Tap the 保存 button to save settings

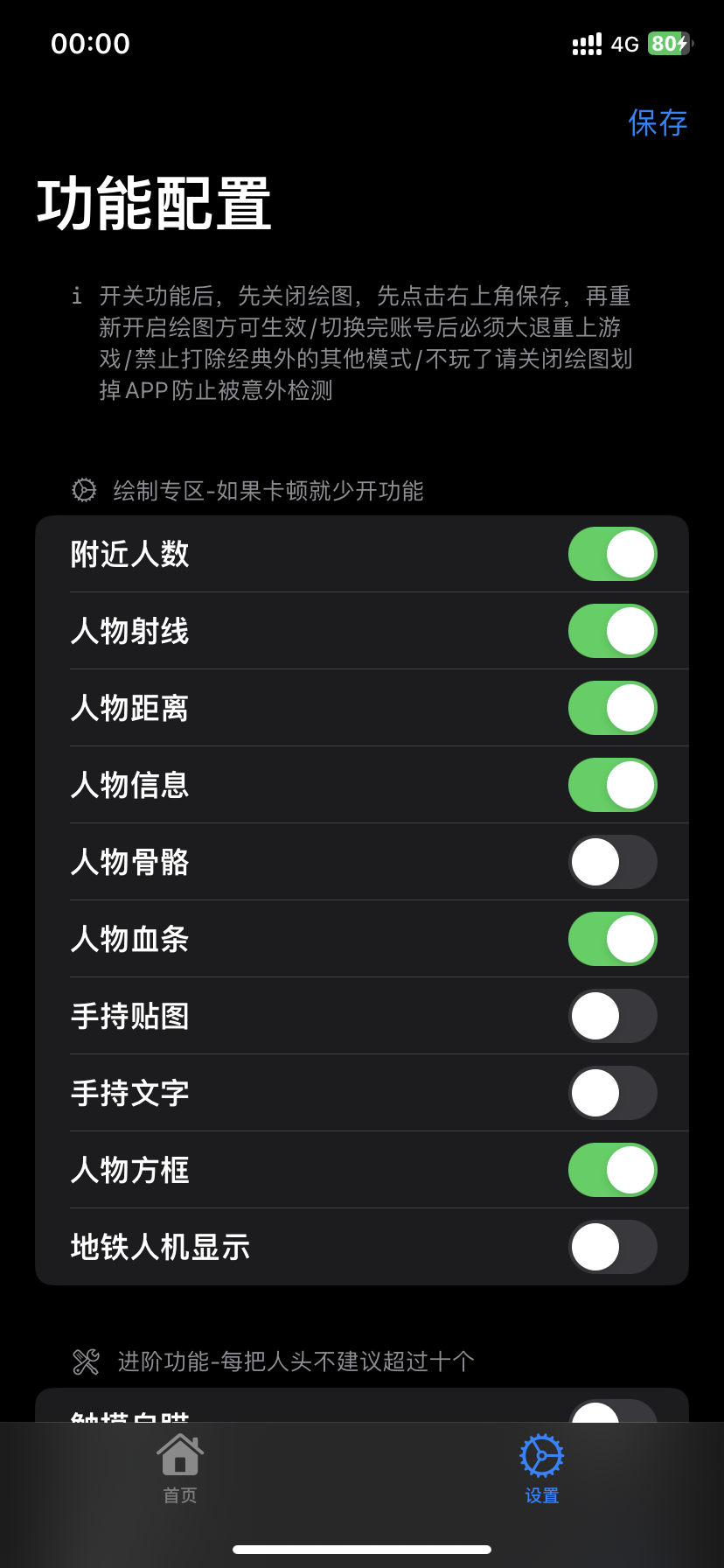pyautogui.click(x=658, y=122)
